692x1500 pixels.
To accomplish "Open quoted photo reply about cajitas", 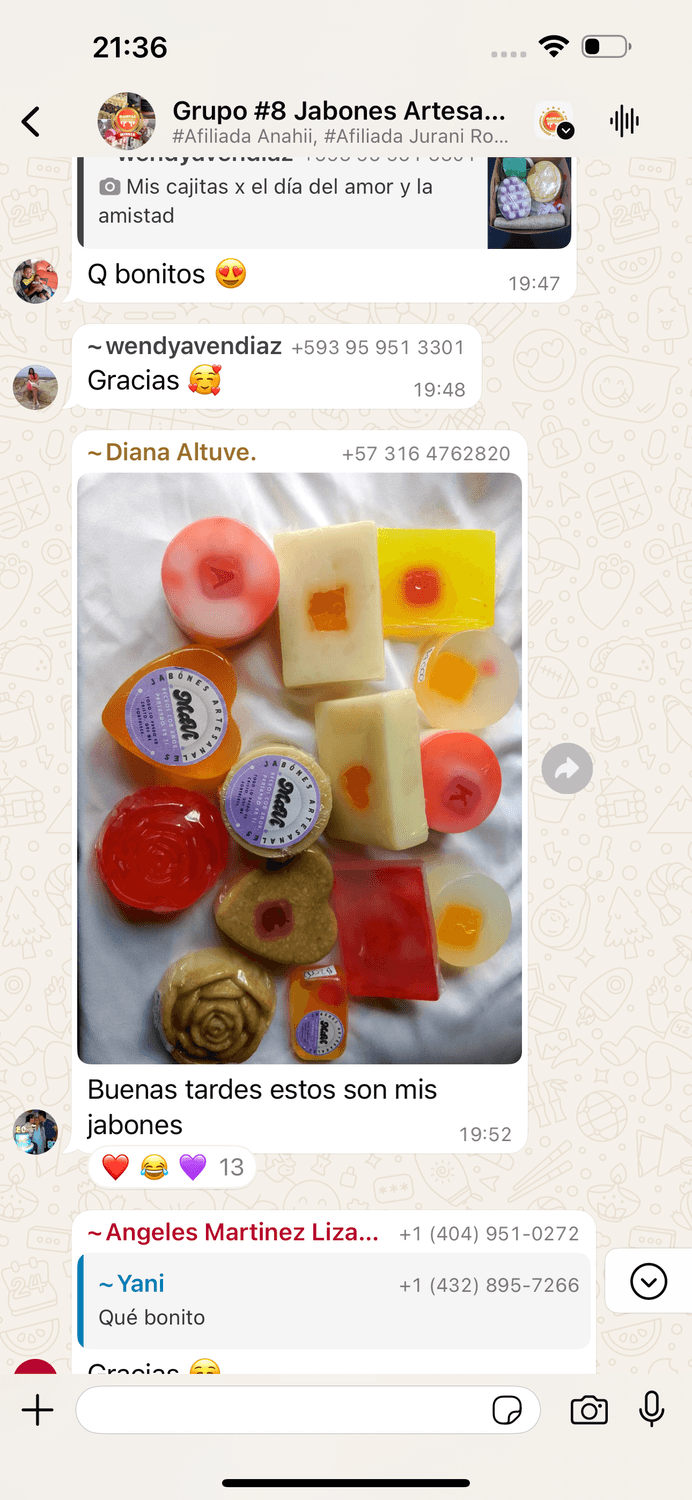I will pos(325,201).
